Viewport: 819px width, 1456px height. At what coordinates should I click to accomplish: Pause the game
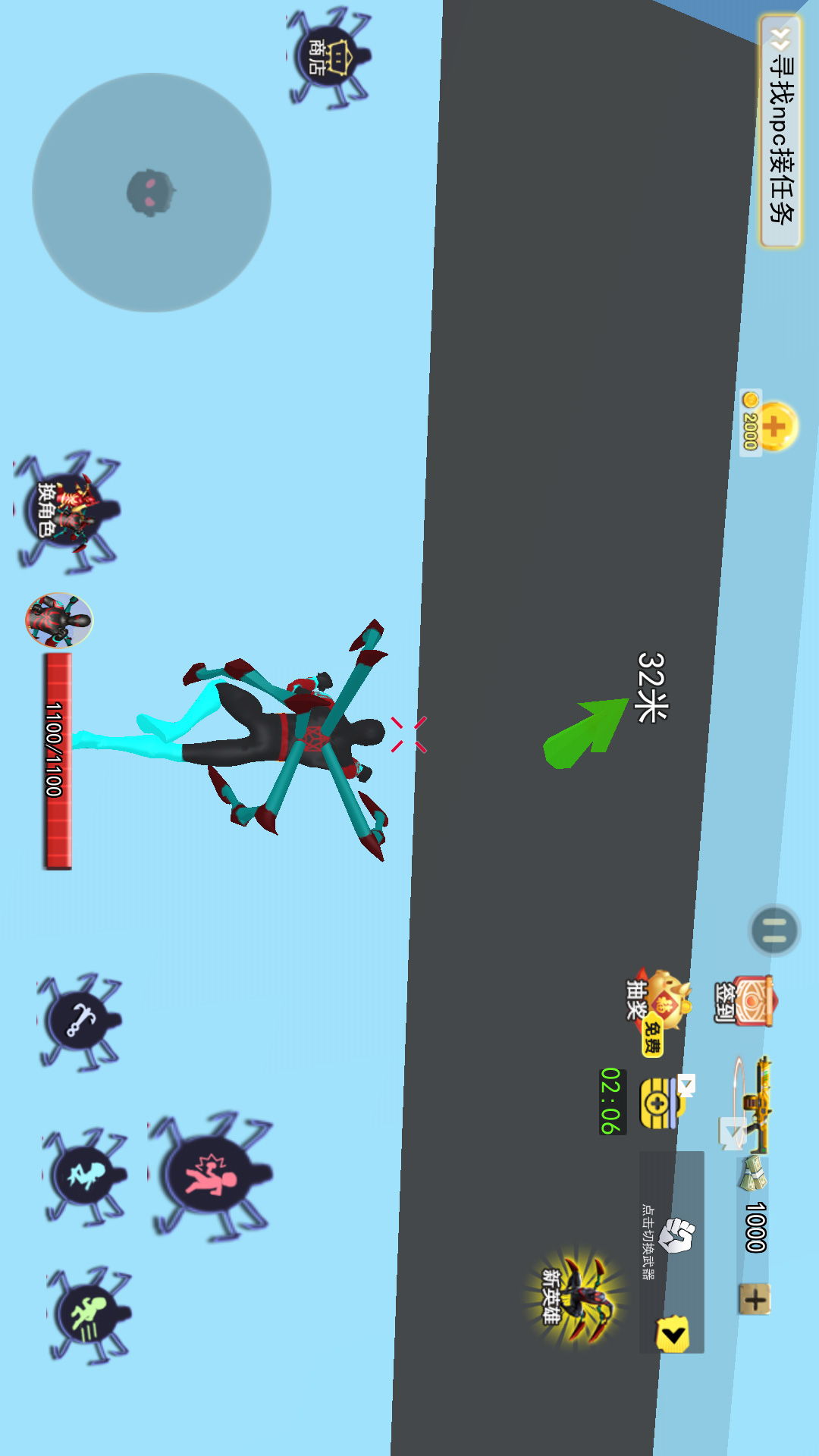pyautogui.click(x=773, y=930)
